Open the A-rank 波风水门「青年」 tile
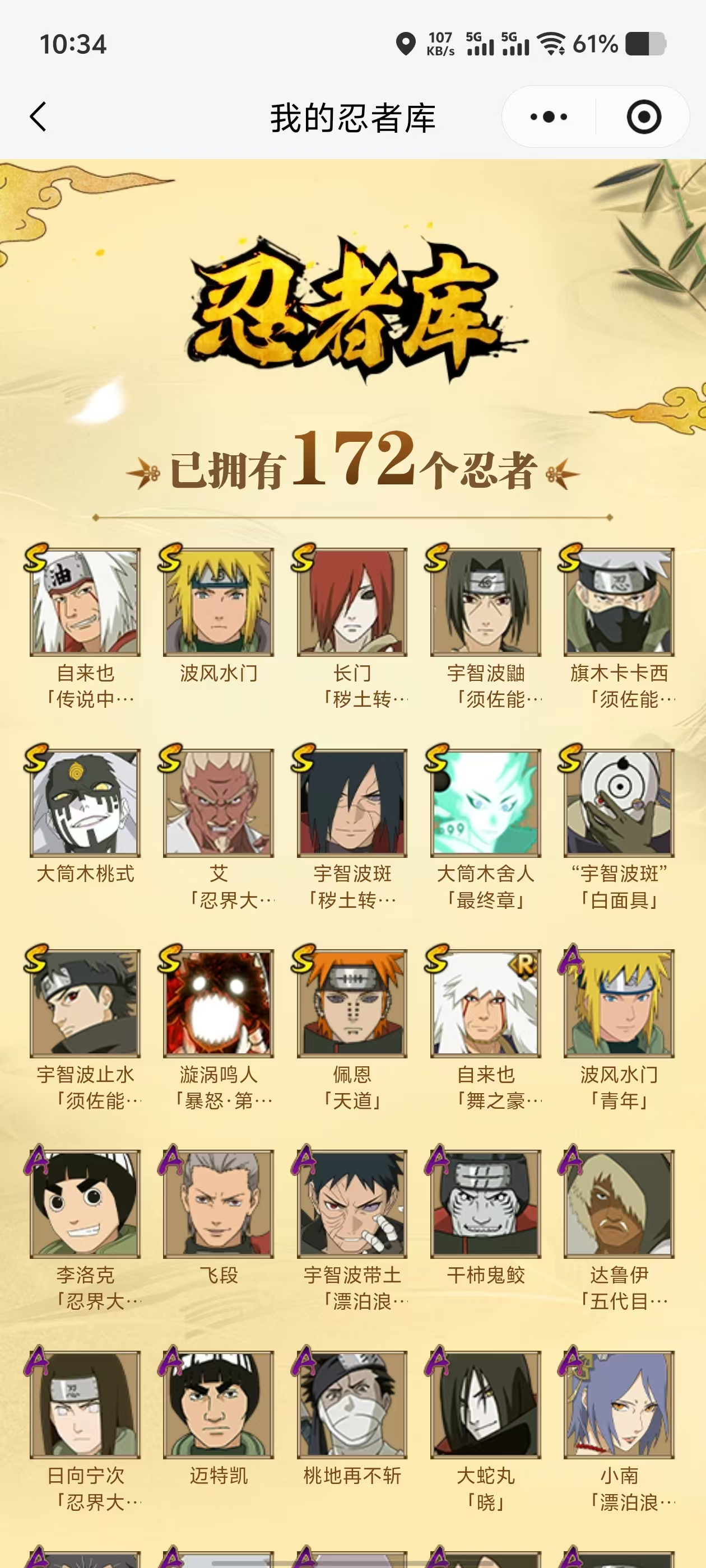706x1568 pixels. (x=619, y=1002)
